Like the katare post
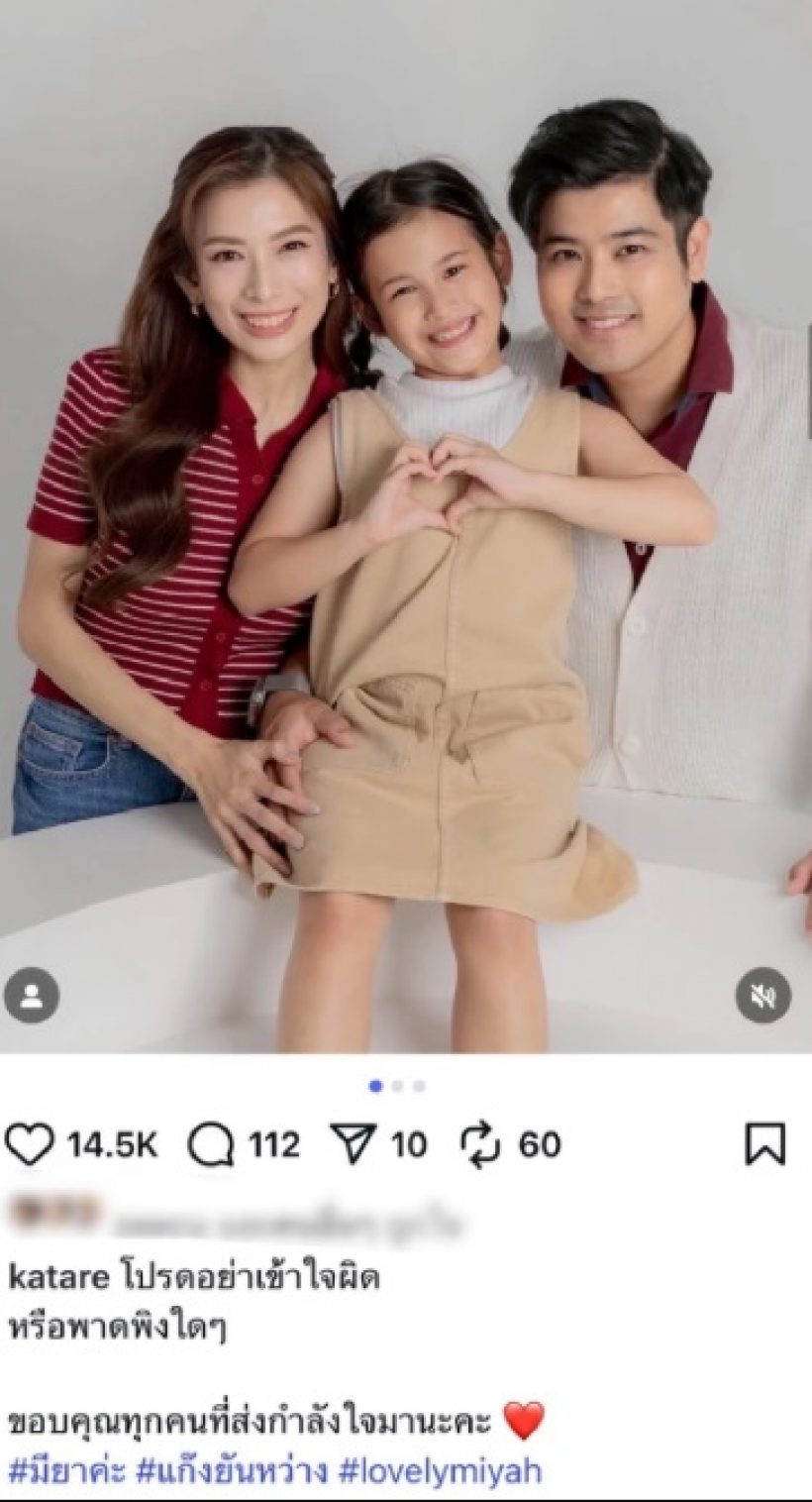The image size is (812, 1502). pos(30,1145)
